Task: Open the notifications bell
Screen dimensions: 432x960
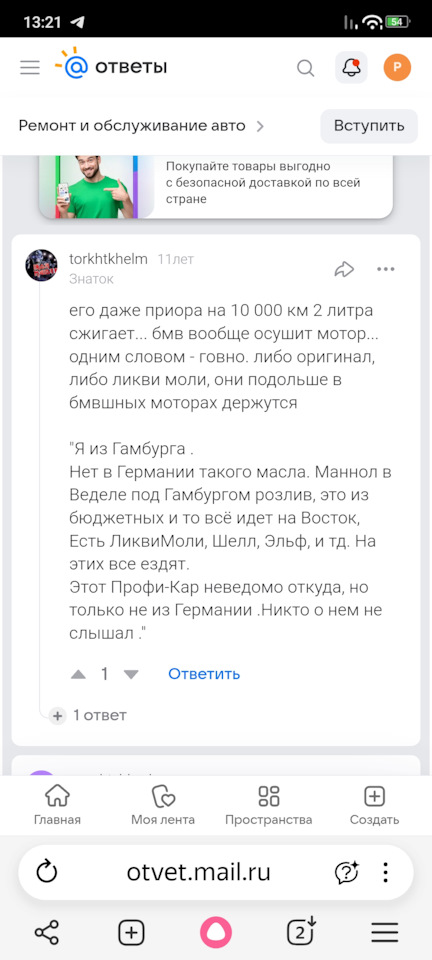Action: (351, 67)
